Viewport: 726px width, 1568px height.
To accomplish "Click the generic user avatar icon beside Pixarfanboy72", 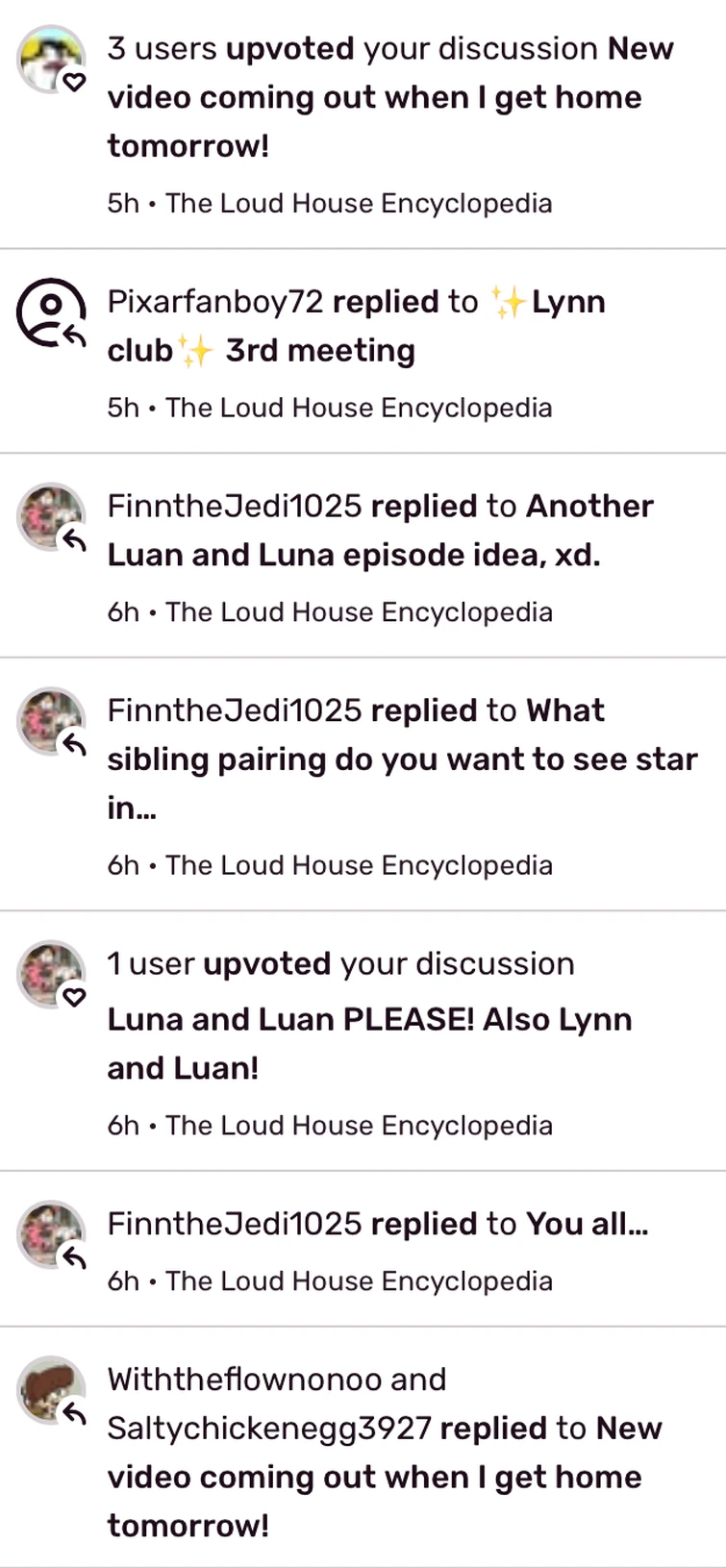I will point(47,308).
